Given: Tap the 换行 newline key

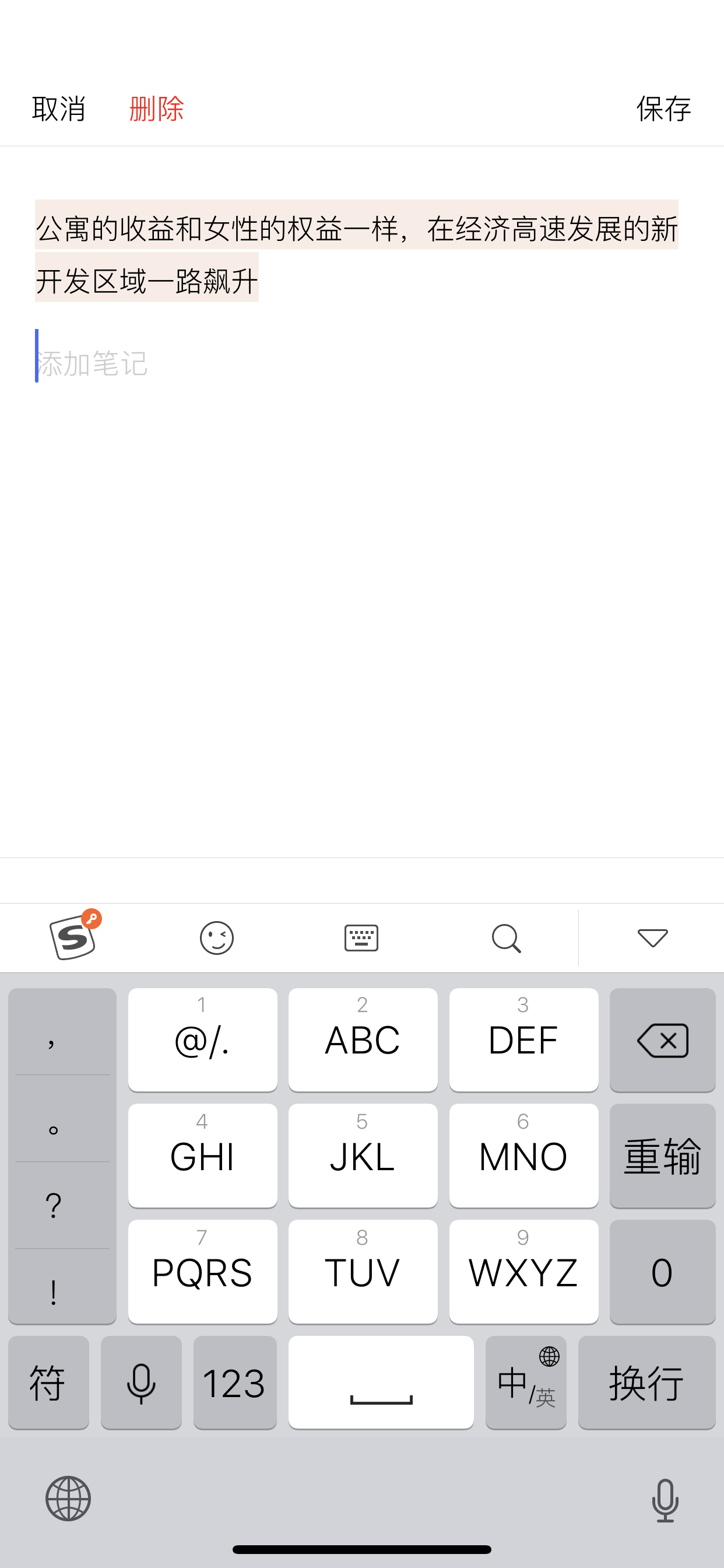Looking at the screenshot, I should point(646,1382).
